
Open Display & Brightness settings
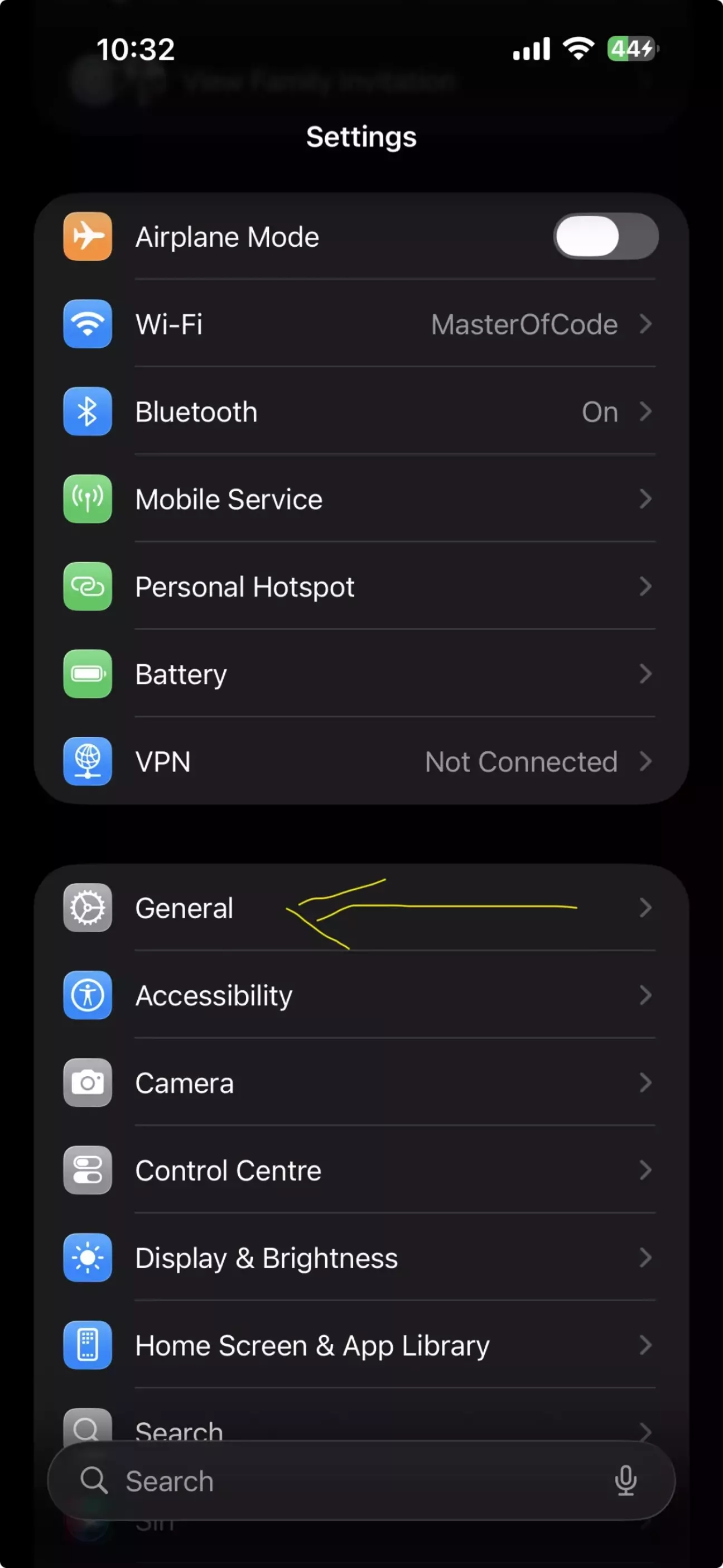pos(360,1258)
